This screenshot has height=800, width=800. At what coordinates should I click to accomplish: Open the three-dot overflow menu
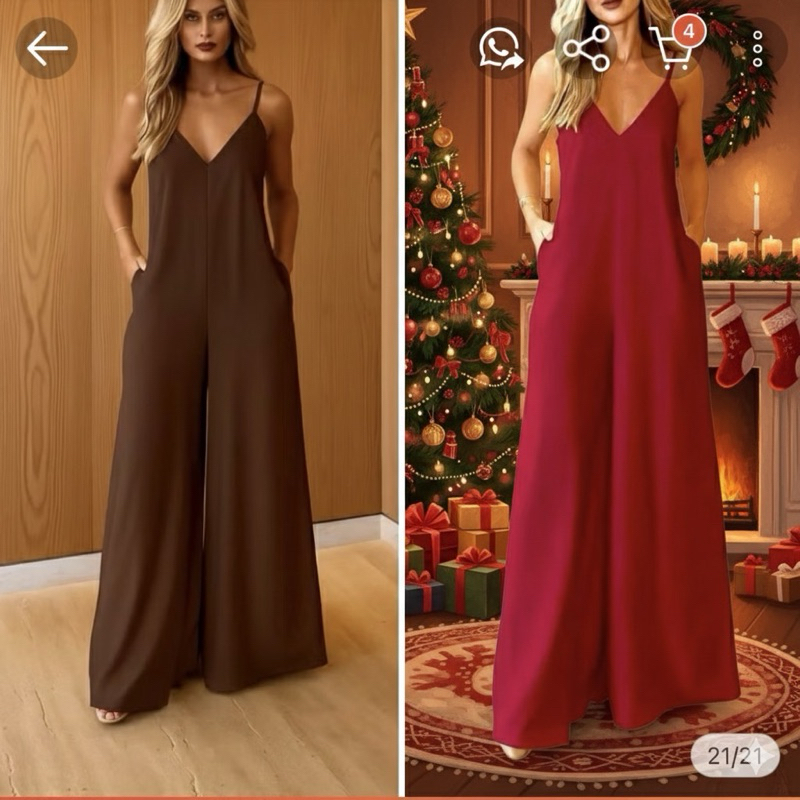pyautogui.click(x=757, y=47)
